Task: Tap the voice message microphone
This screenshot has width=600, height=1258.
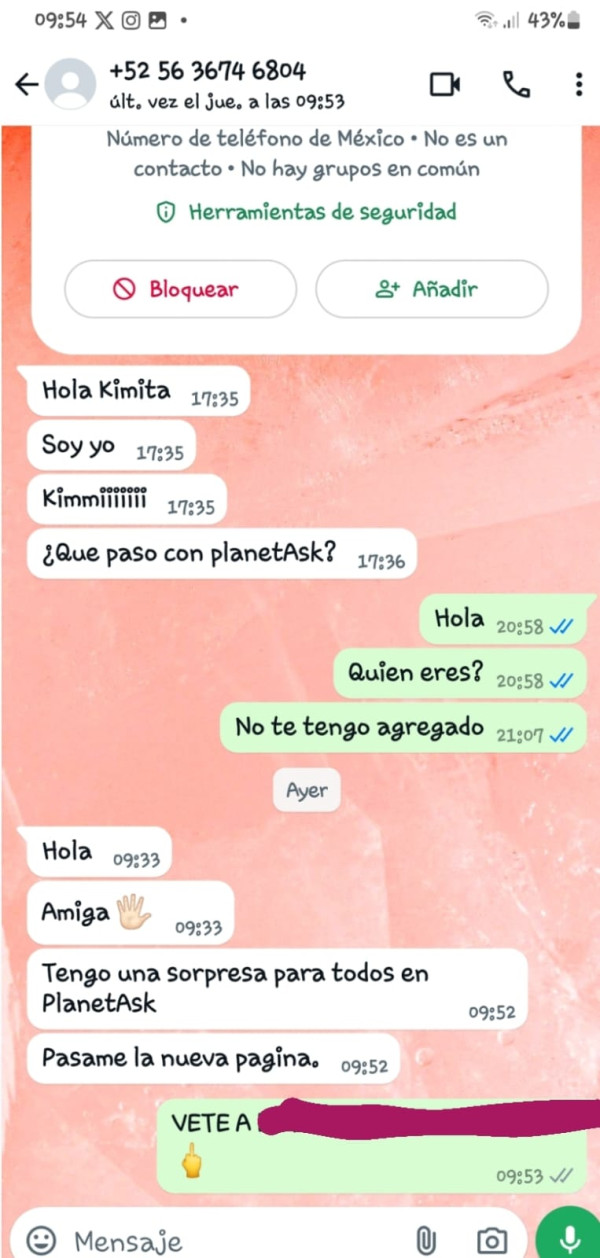Action: click(x=570, y=1238)
